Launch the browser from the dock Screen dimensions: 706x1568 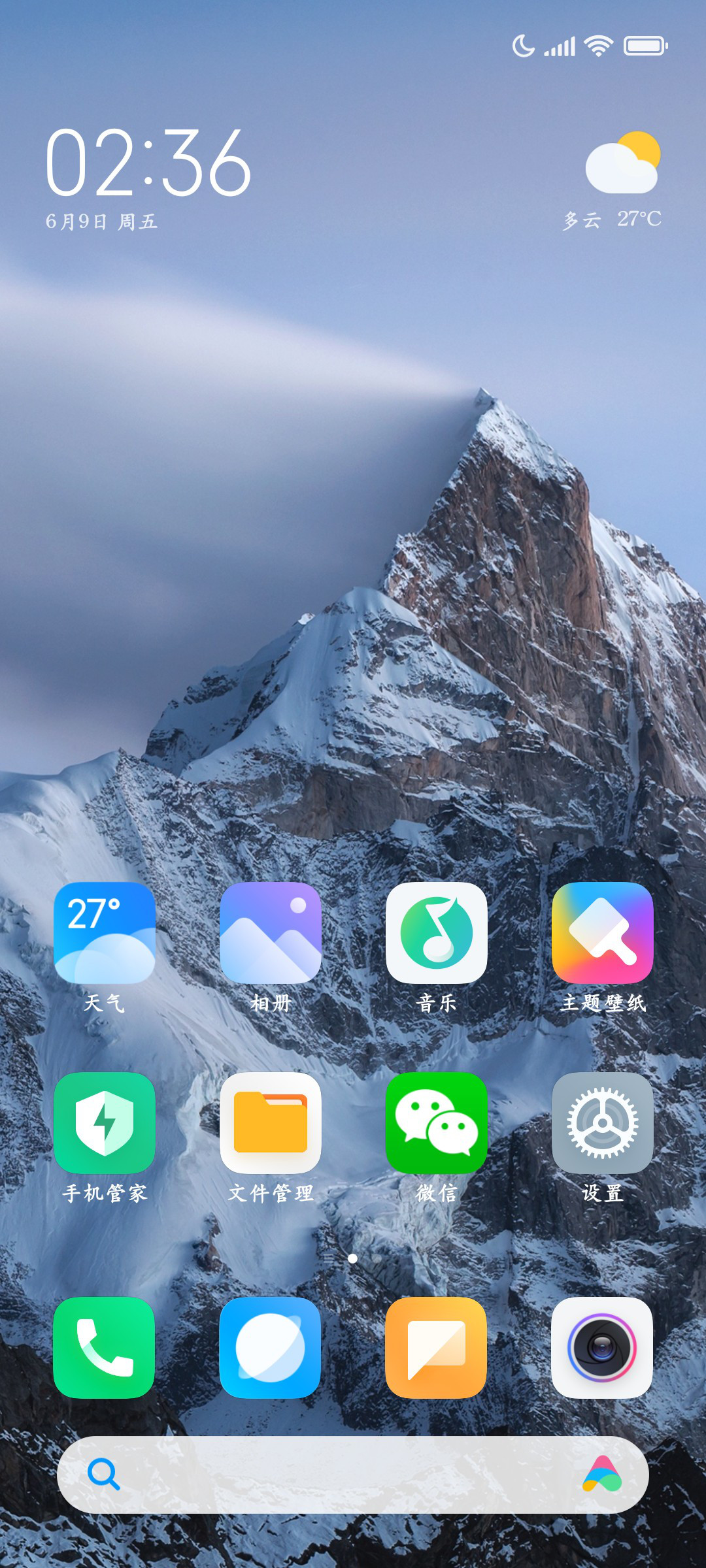271,1348
